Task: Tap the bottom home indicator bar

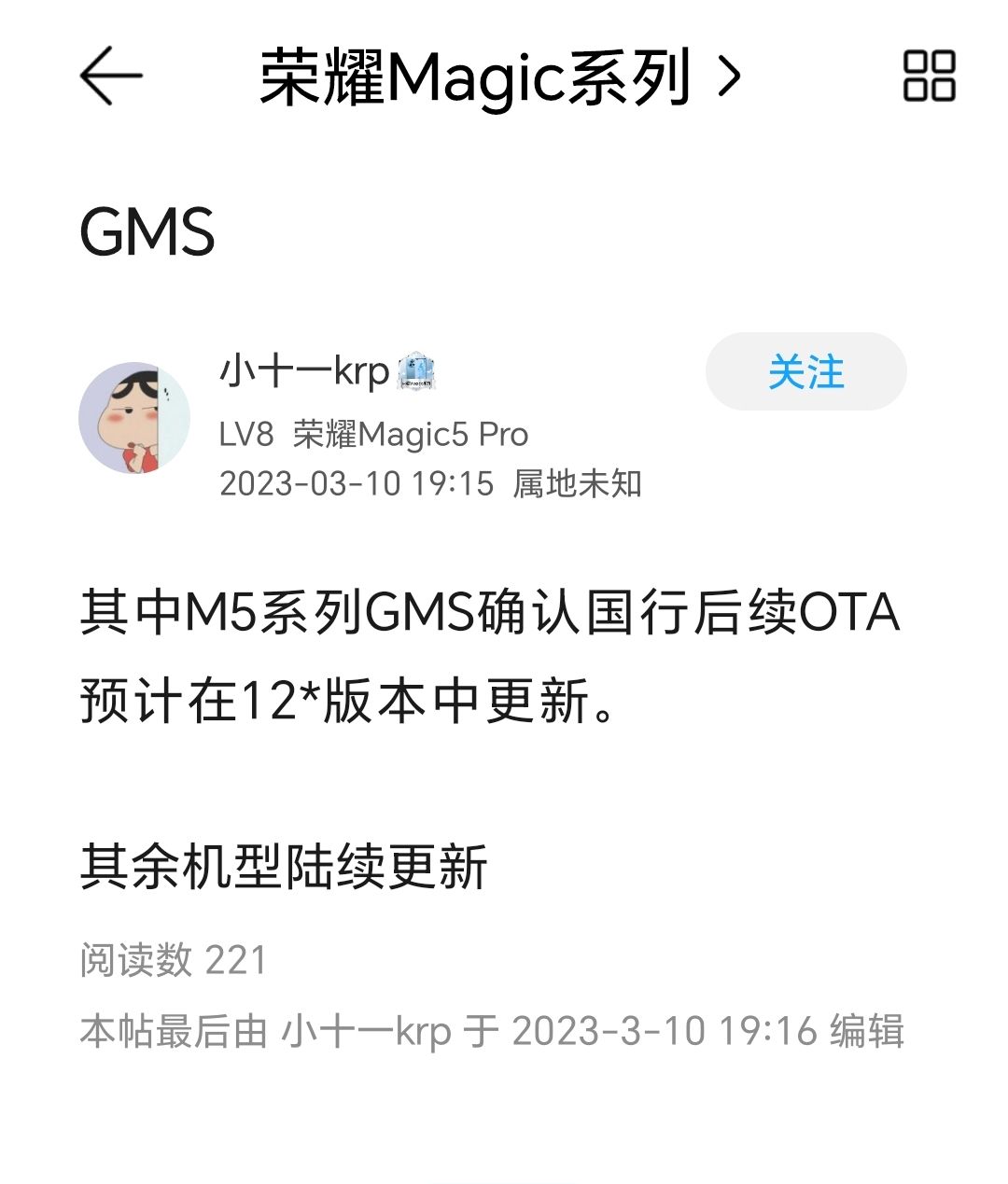Action: point(504,1177)
